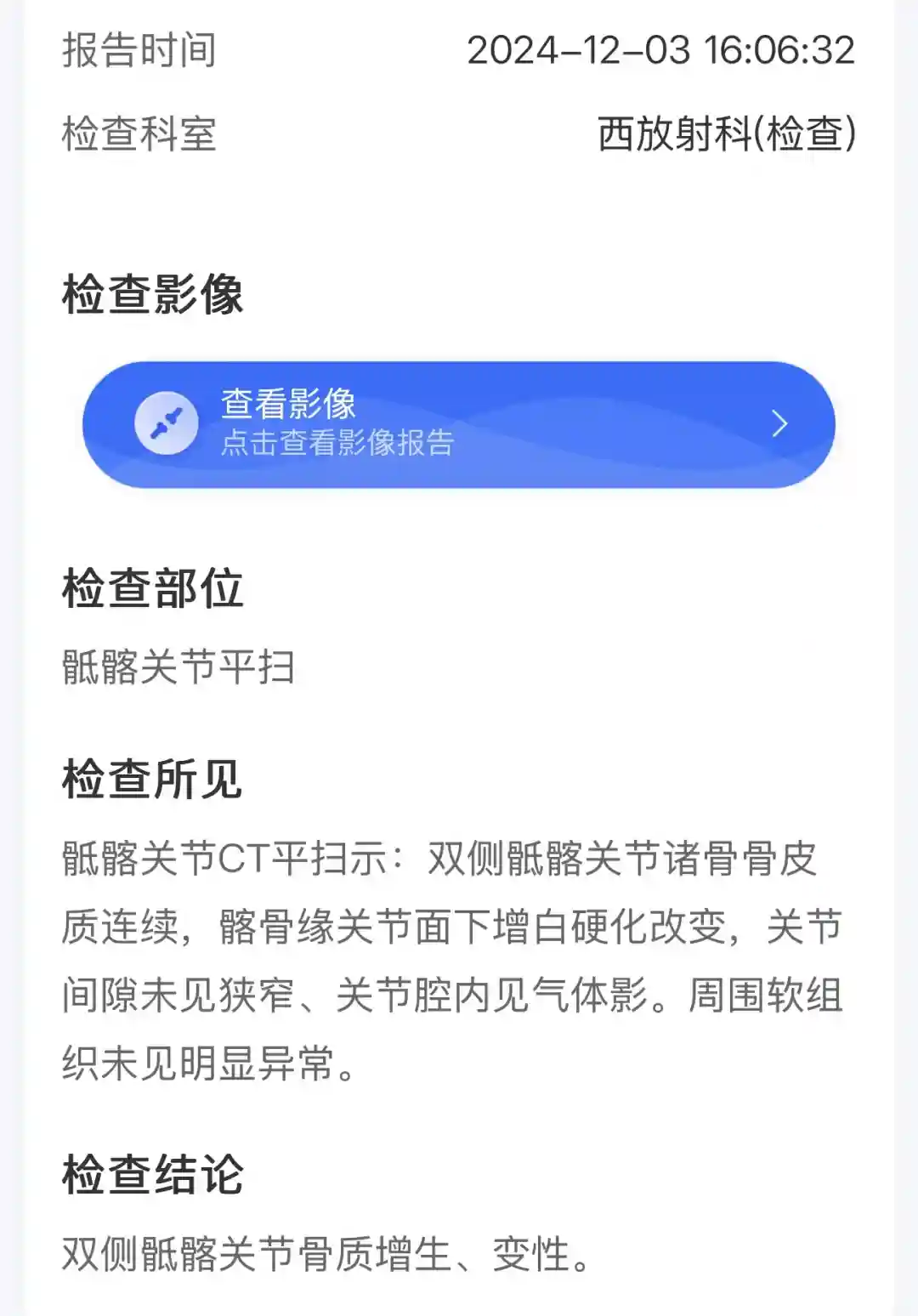Open the 查看影像 imaging report button
Image resolution: width=918 pixels, height=1316 pixels.
458,424
